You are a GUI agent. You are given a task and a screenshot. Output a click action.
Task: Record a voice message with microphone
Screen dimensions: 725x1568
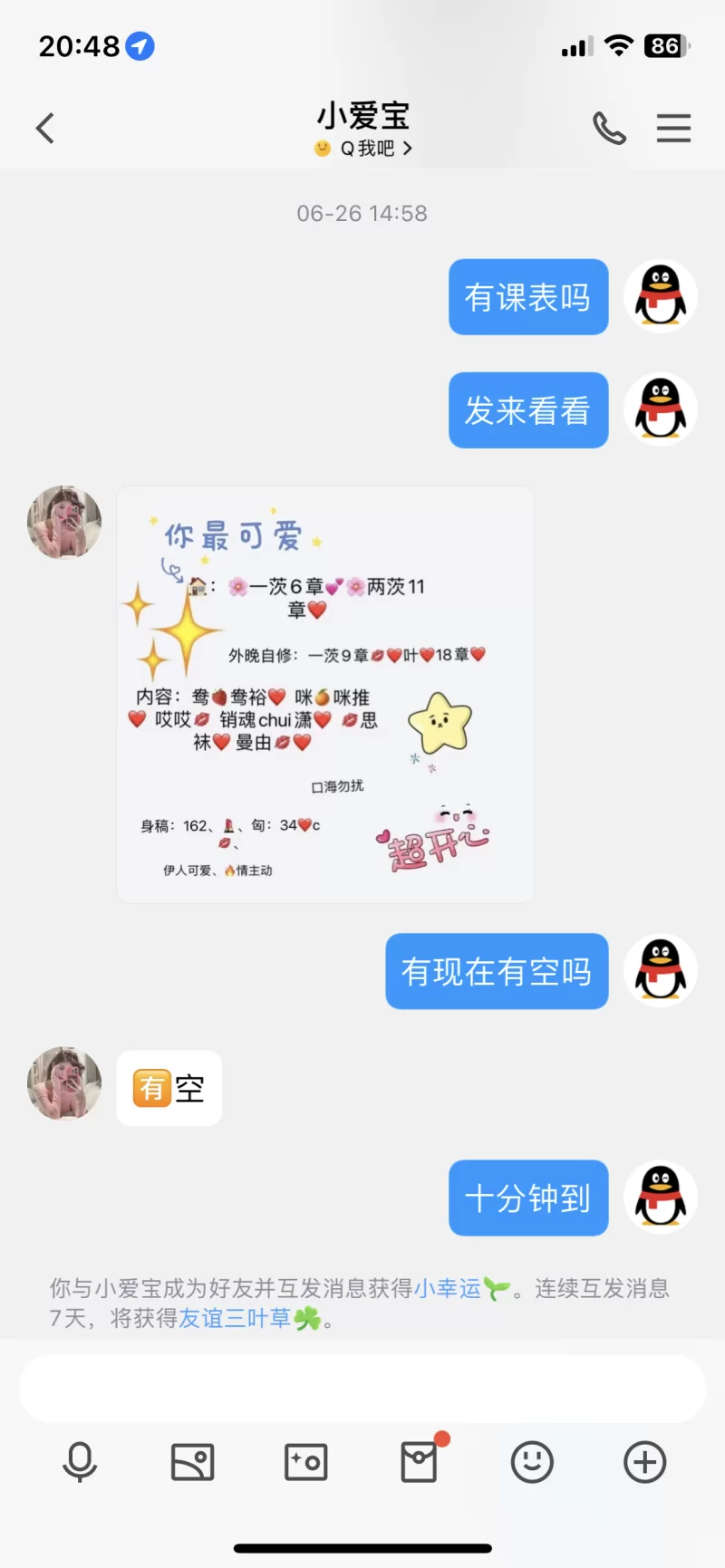click(80, 1461)
